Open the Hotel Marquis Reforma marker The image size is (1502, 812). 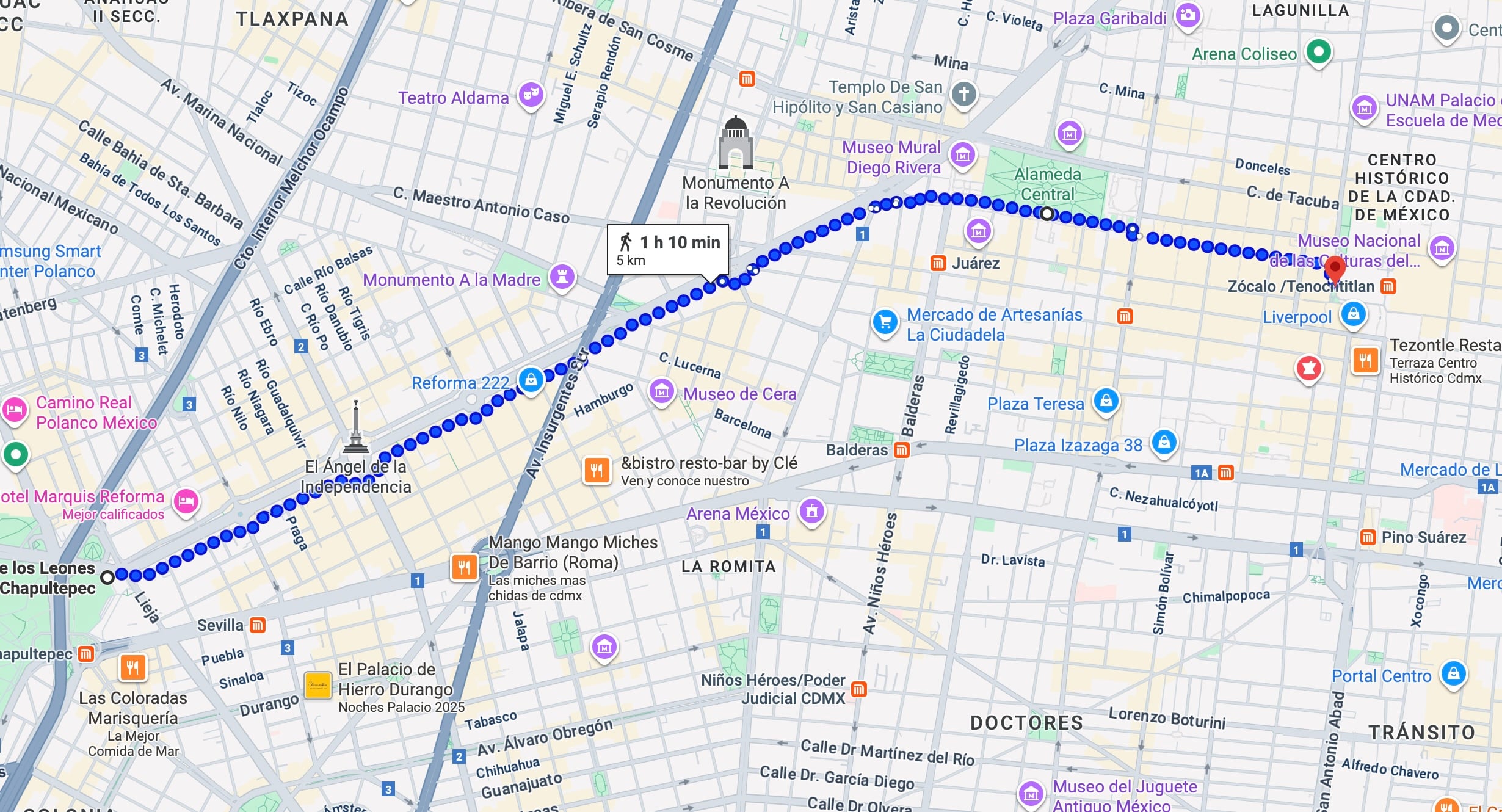click(x=186, y=502)
